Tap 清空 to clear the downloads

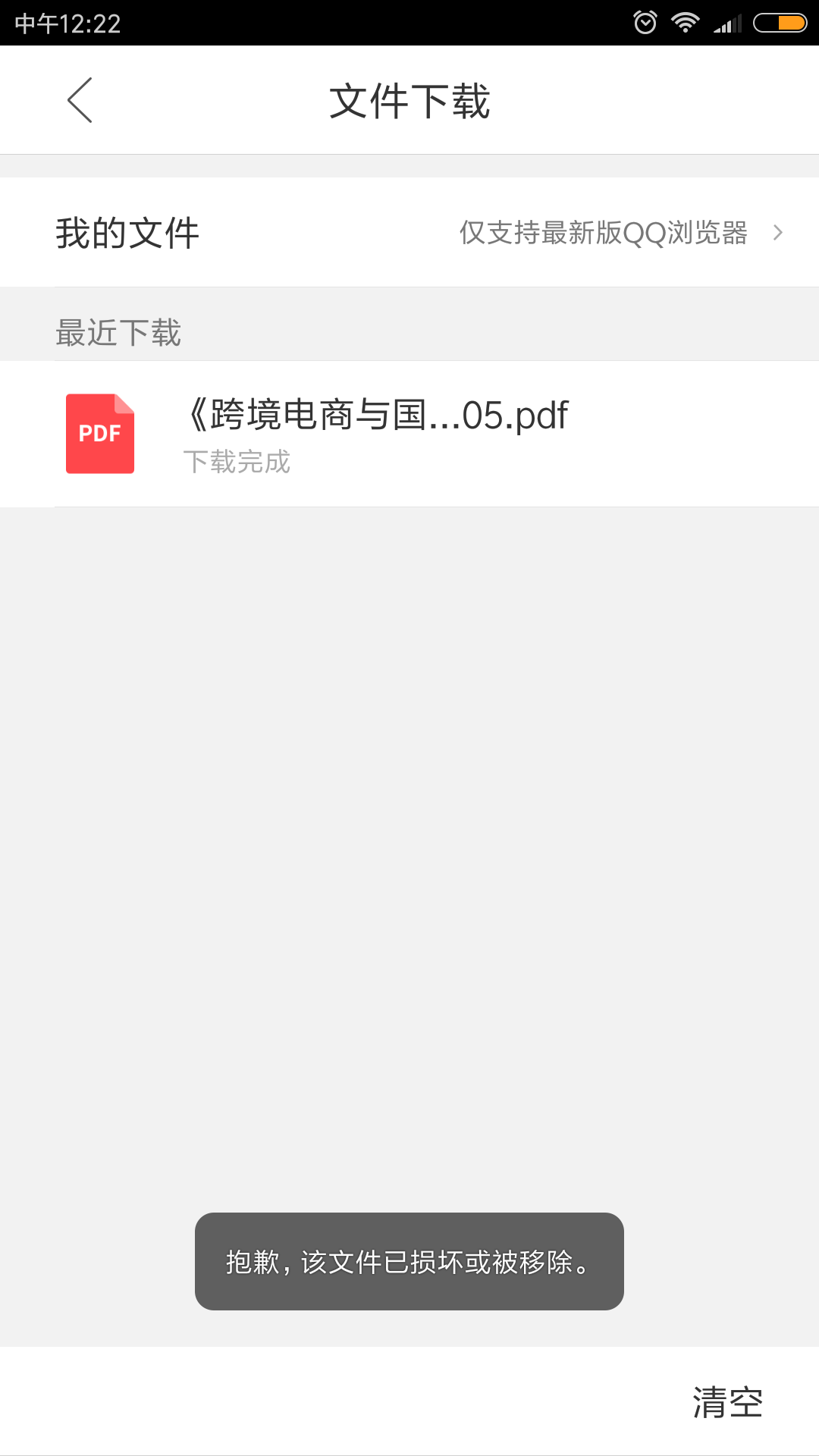727,1402
